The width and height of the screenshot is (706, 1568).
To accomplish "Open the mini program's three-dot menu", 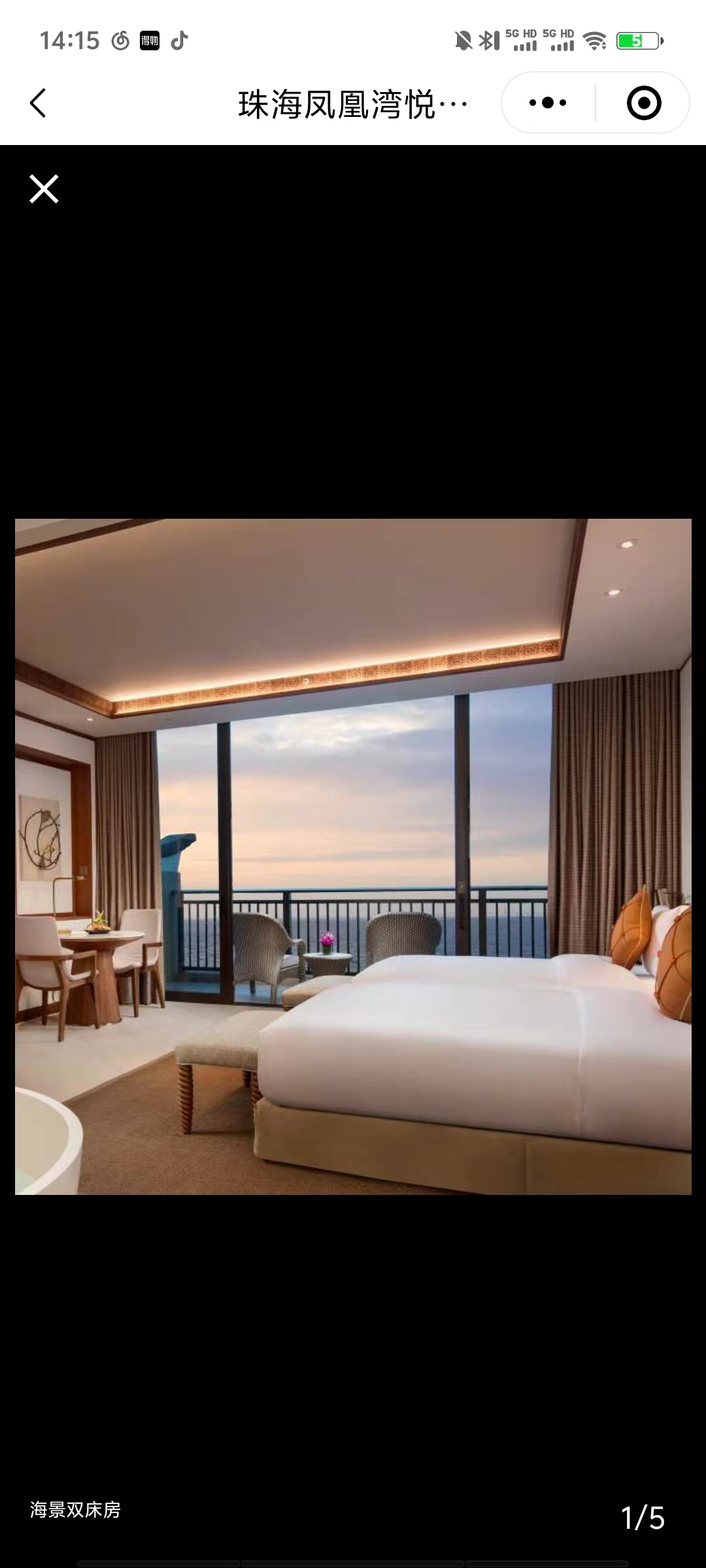I will (x=548, y=103).
